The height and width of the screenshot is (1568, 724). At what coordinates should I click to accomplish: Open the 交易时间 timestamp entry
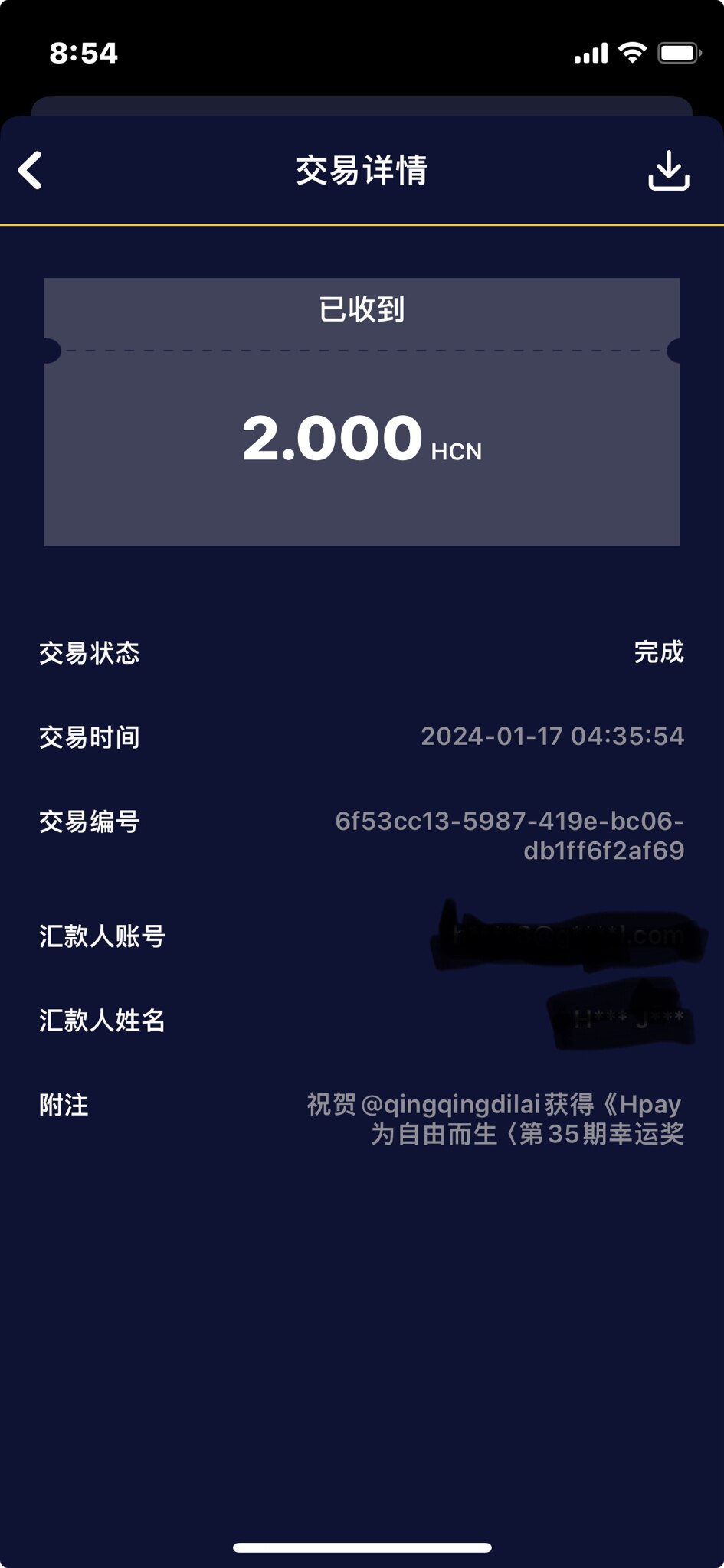click(x=553, y=737)
